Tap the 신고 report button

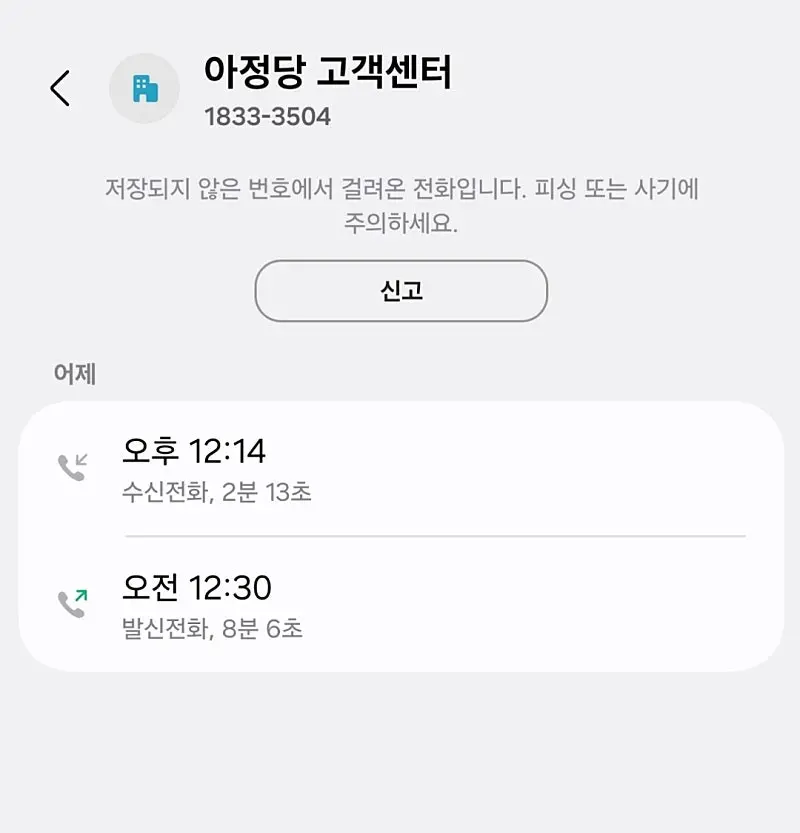pos(401,291)
